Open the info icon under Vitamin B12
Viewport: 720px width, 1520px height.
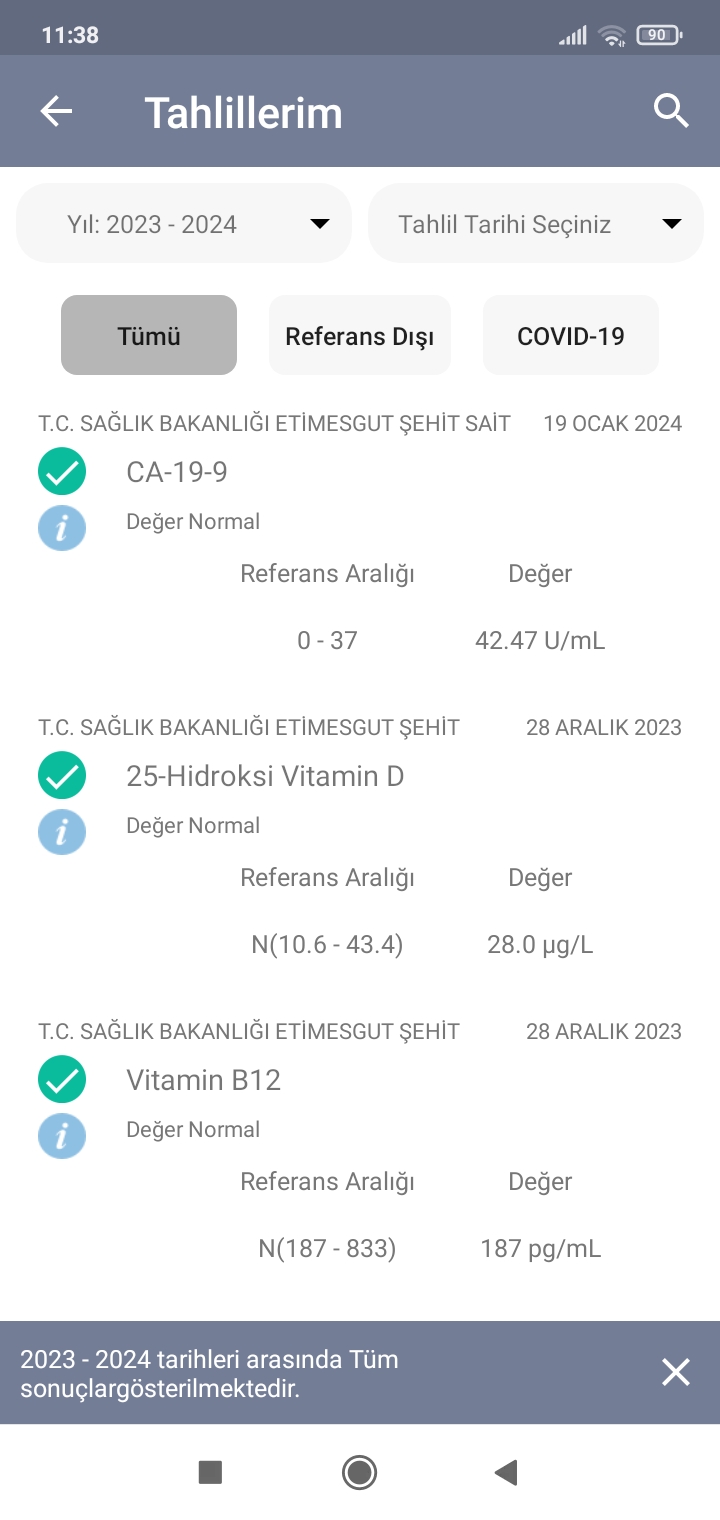click(x=62, y=1136)
